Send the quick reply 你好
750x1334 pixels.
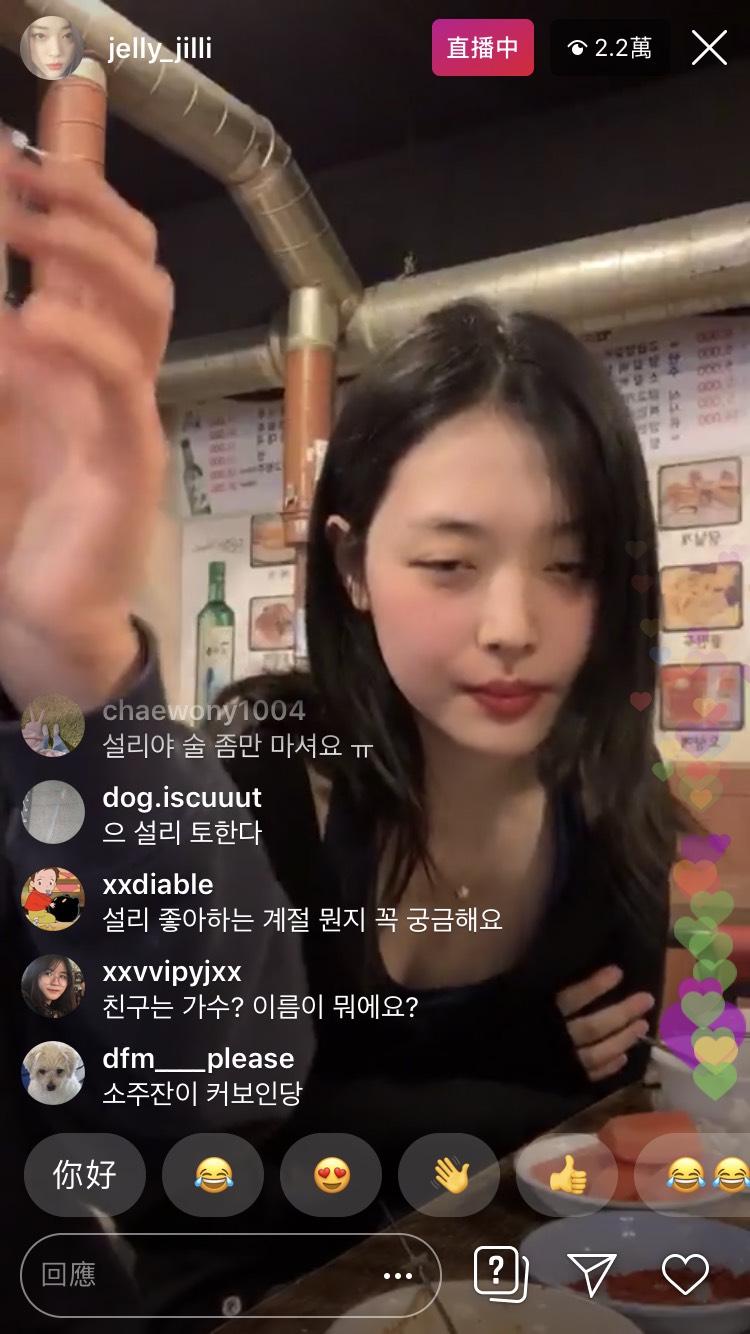[x=85, y=1175]
